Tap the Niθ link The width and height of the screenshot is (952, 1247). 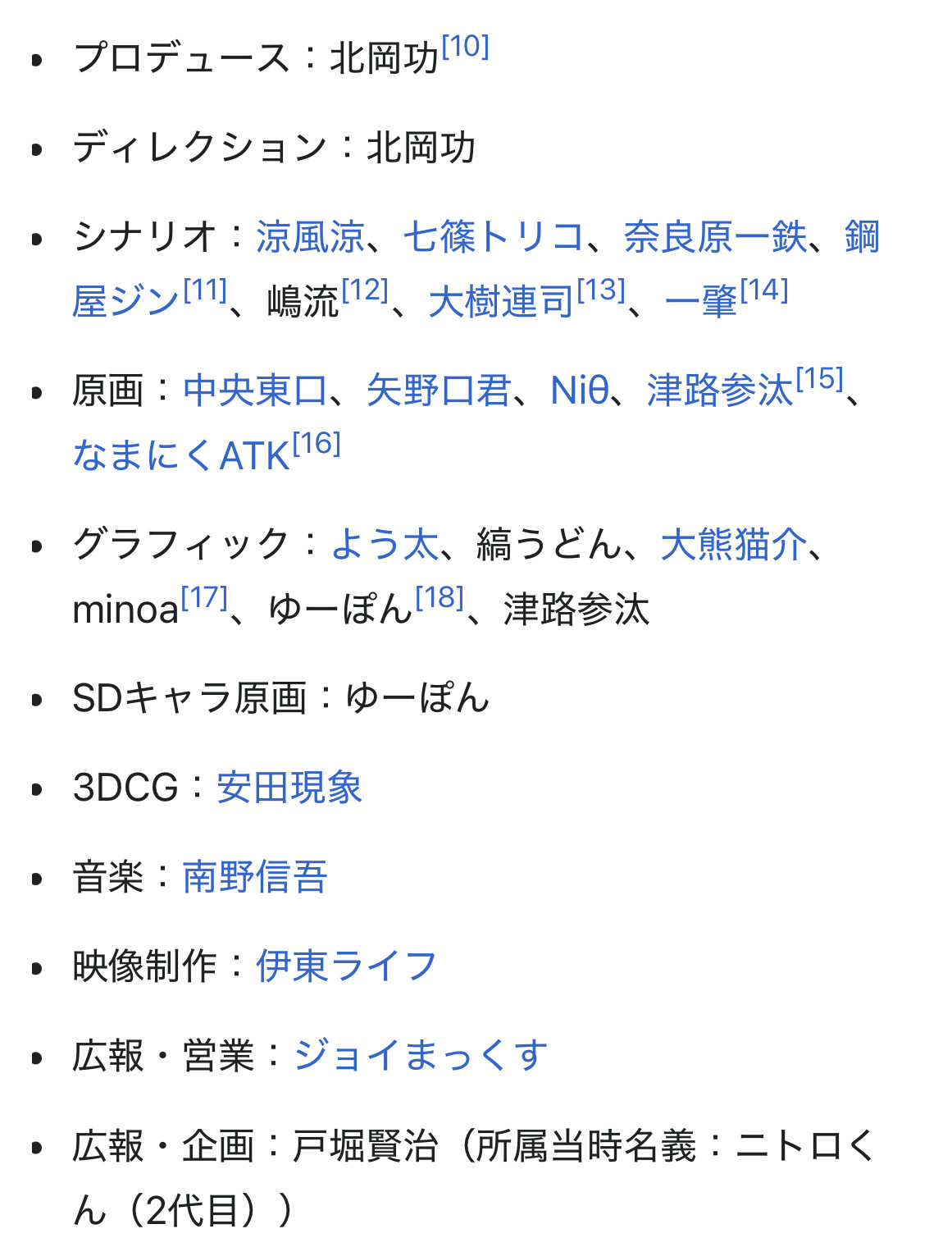coord(579,391)
